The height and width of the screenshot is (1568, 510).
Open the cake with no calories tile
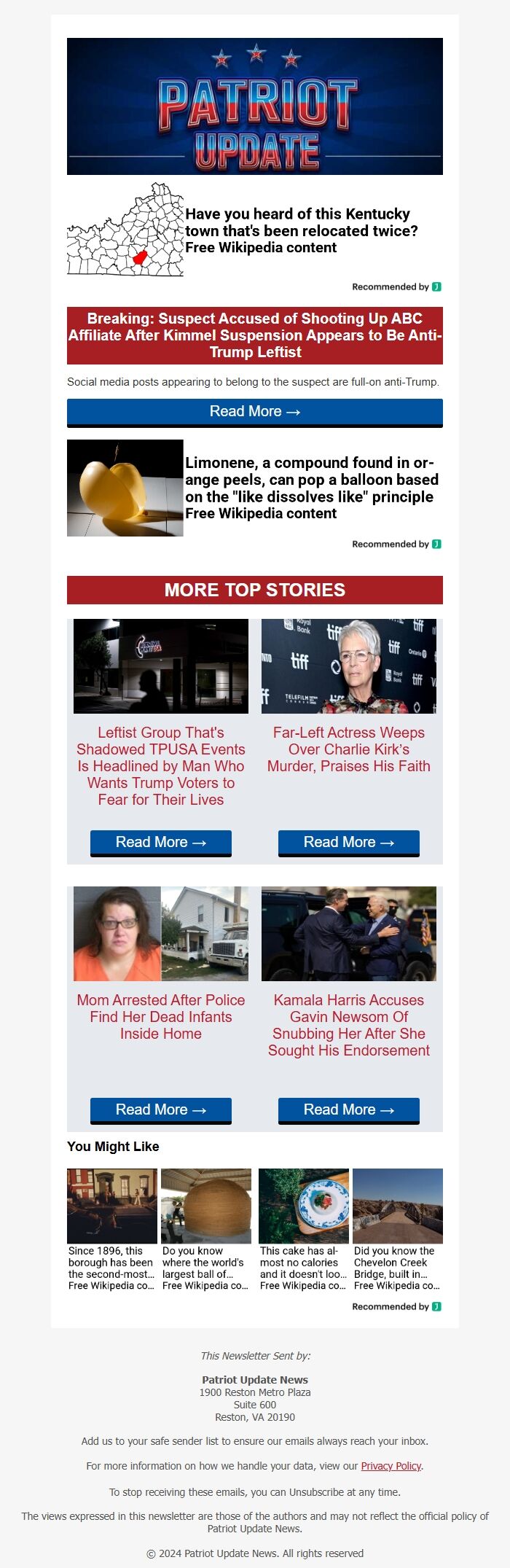(304, 1229)
